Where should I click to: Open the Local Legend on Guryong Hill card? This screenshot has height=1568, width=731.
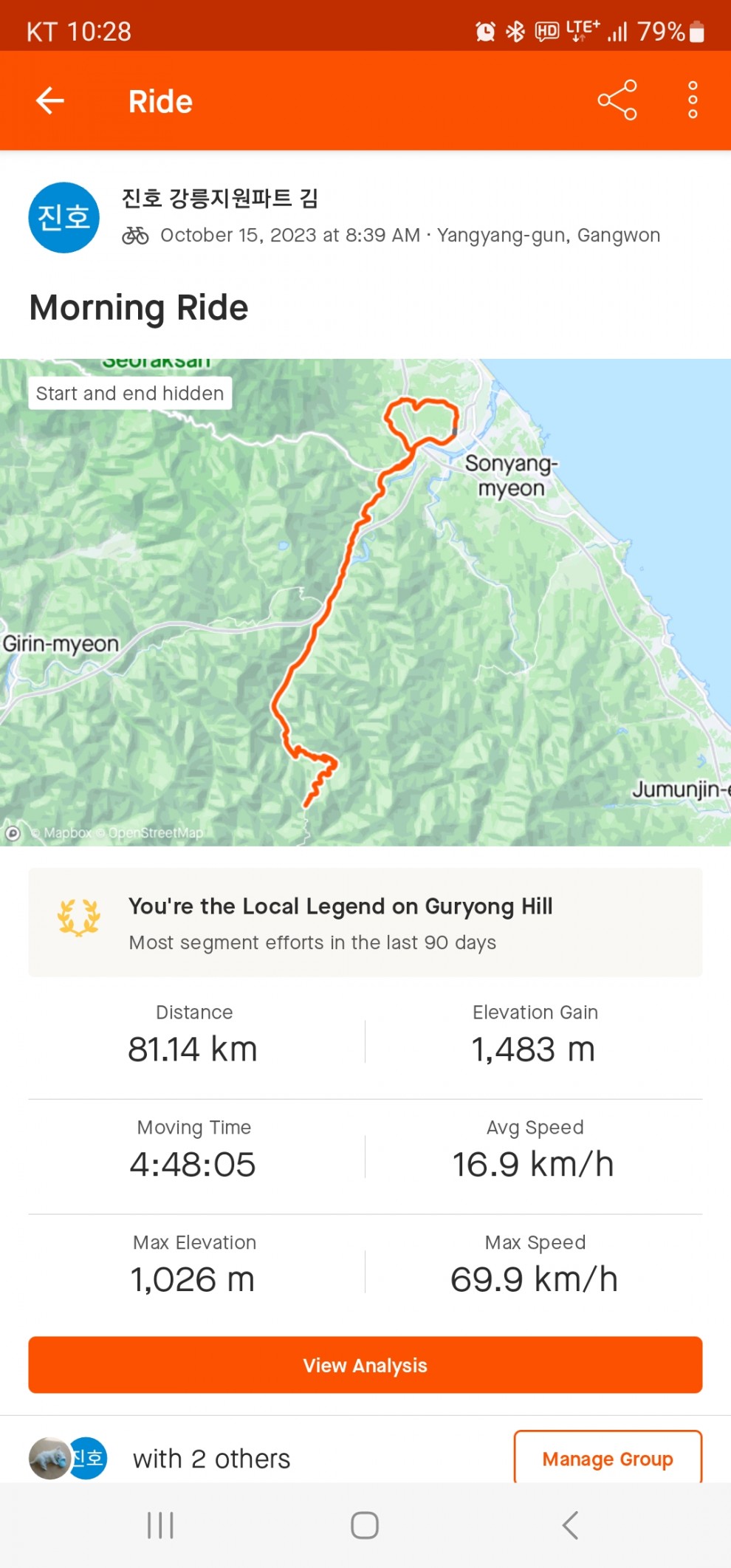coord(365,922)
